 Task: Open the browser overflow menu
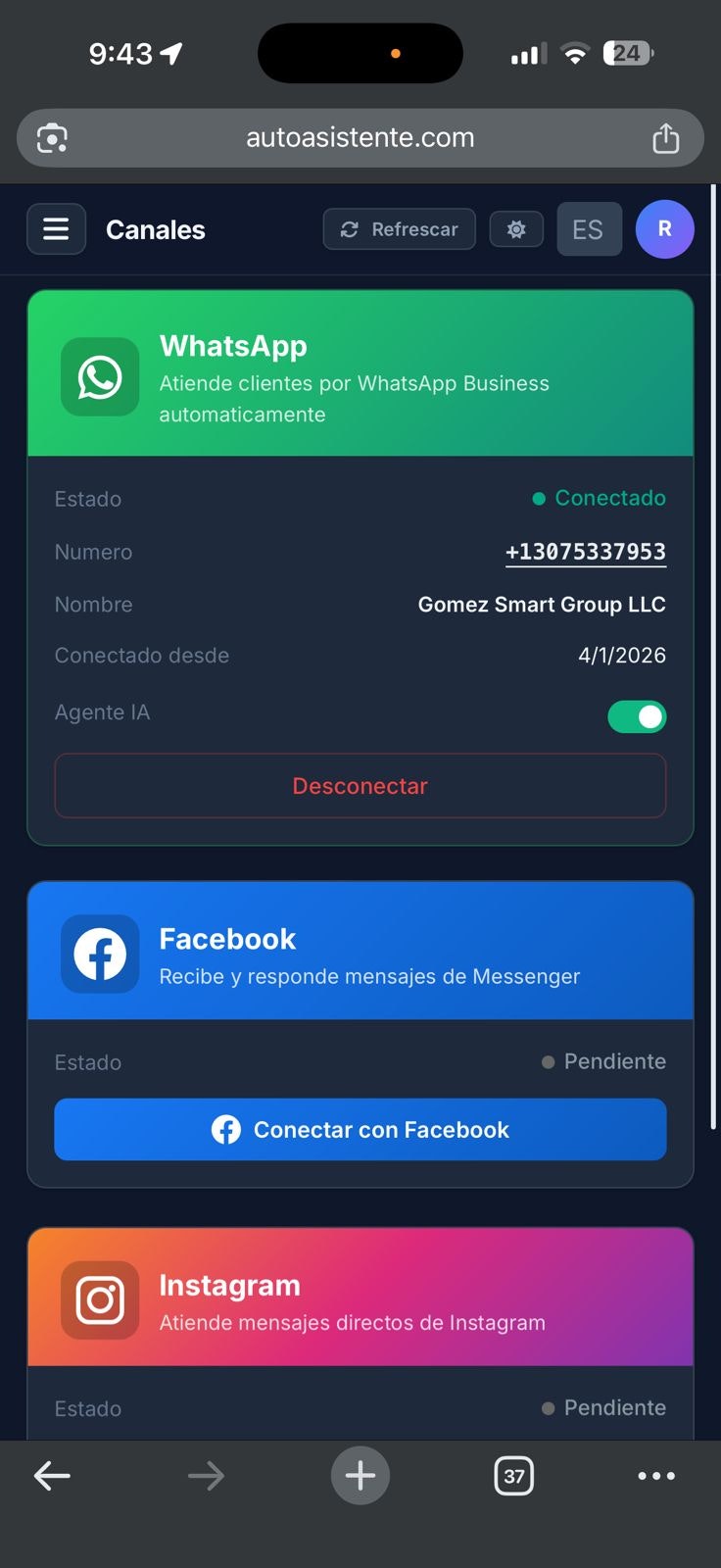pos(656,1475)
